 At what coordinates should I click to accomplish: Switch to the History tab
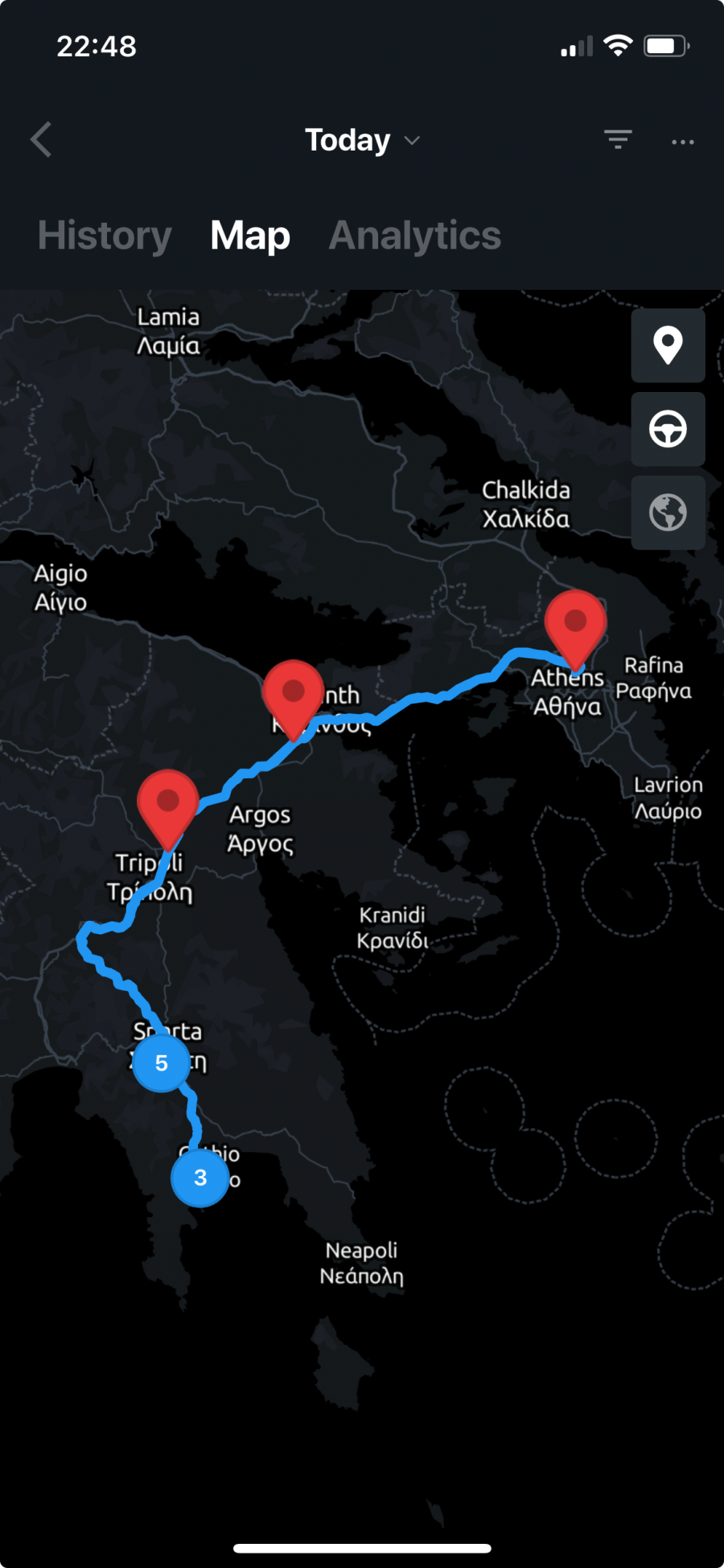105,236
